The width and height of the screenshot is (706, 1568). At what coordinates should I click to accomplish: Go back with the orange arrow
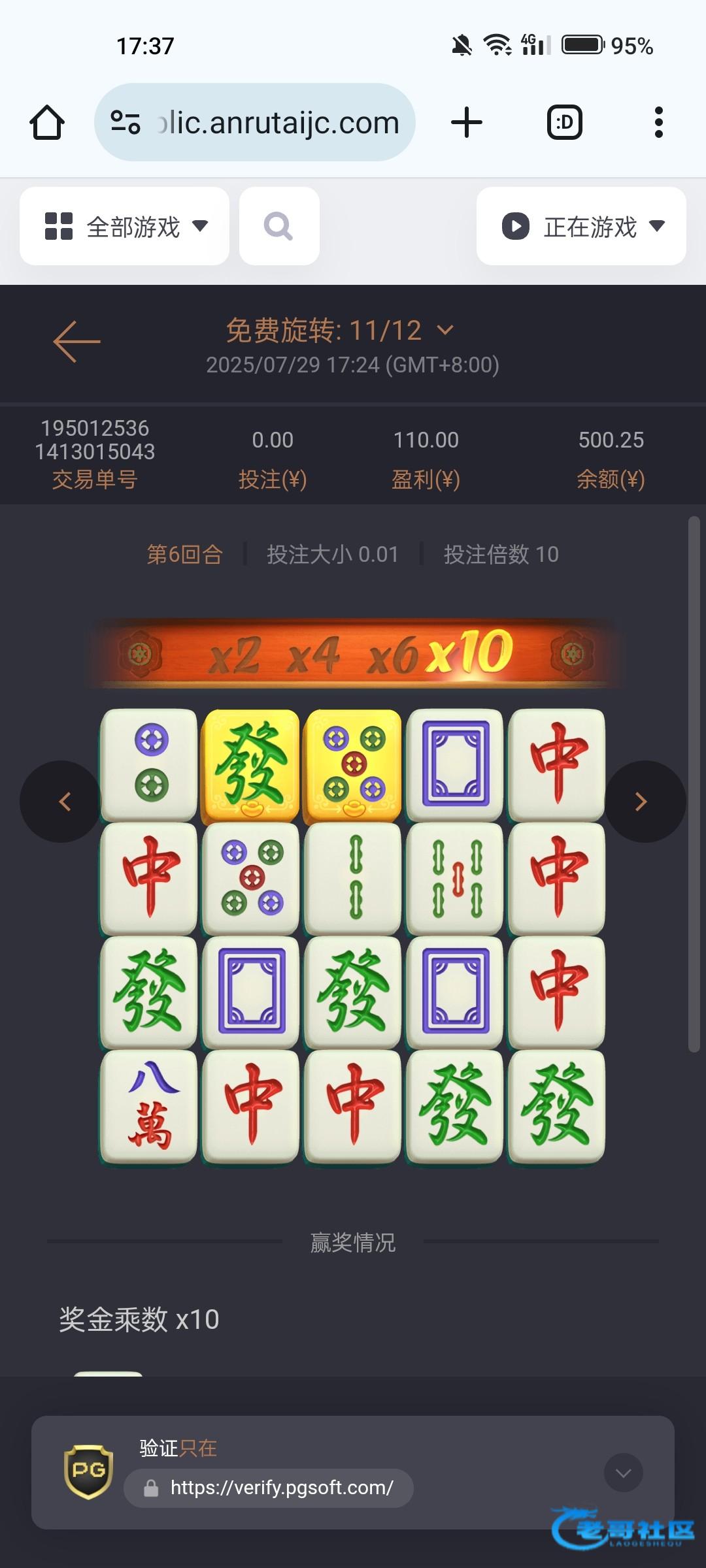click(x=76, y=341)
